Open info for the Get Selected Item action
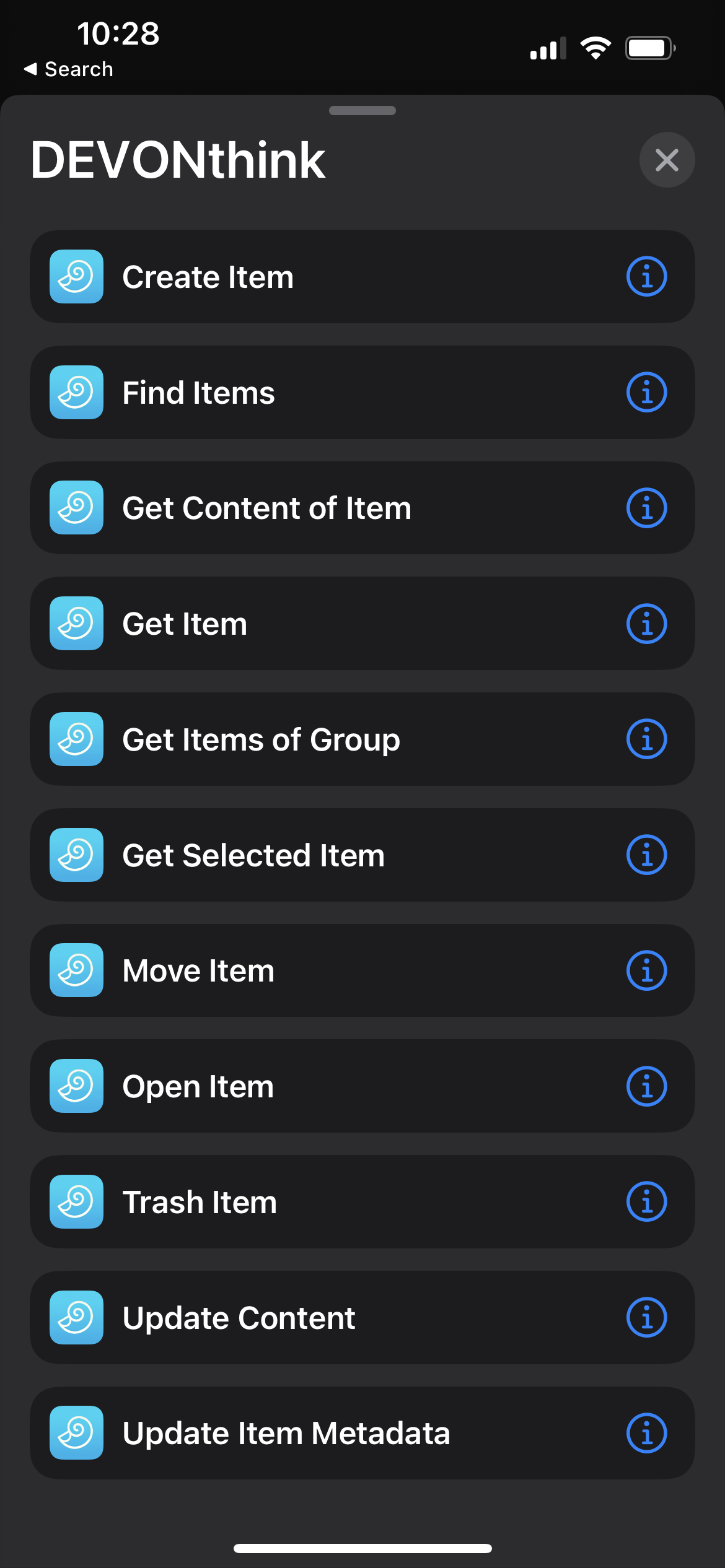The width and height of the screenshot is (725, 1568). coord(646,855)
